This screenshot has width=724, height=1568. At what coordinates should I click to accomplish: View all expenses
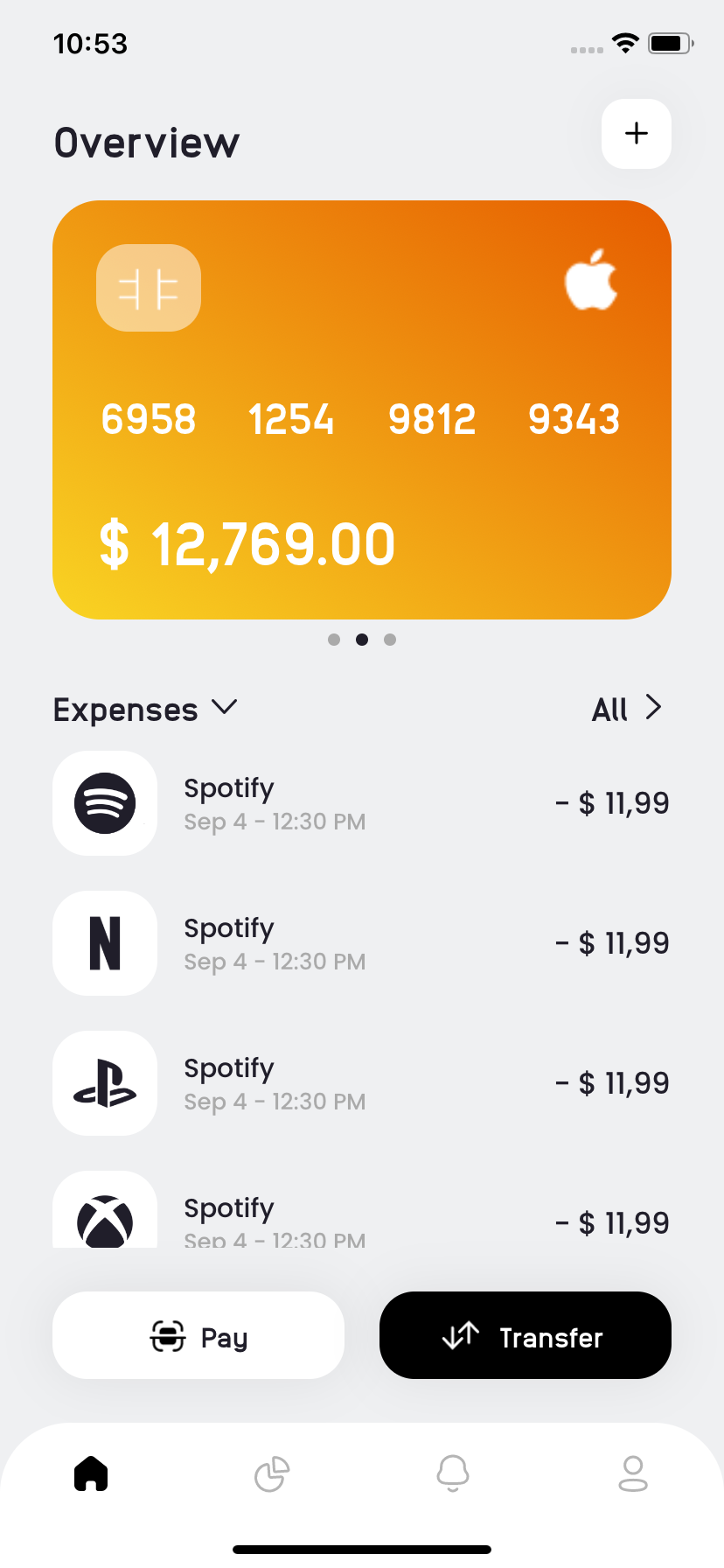(x=626, y=708)
